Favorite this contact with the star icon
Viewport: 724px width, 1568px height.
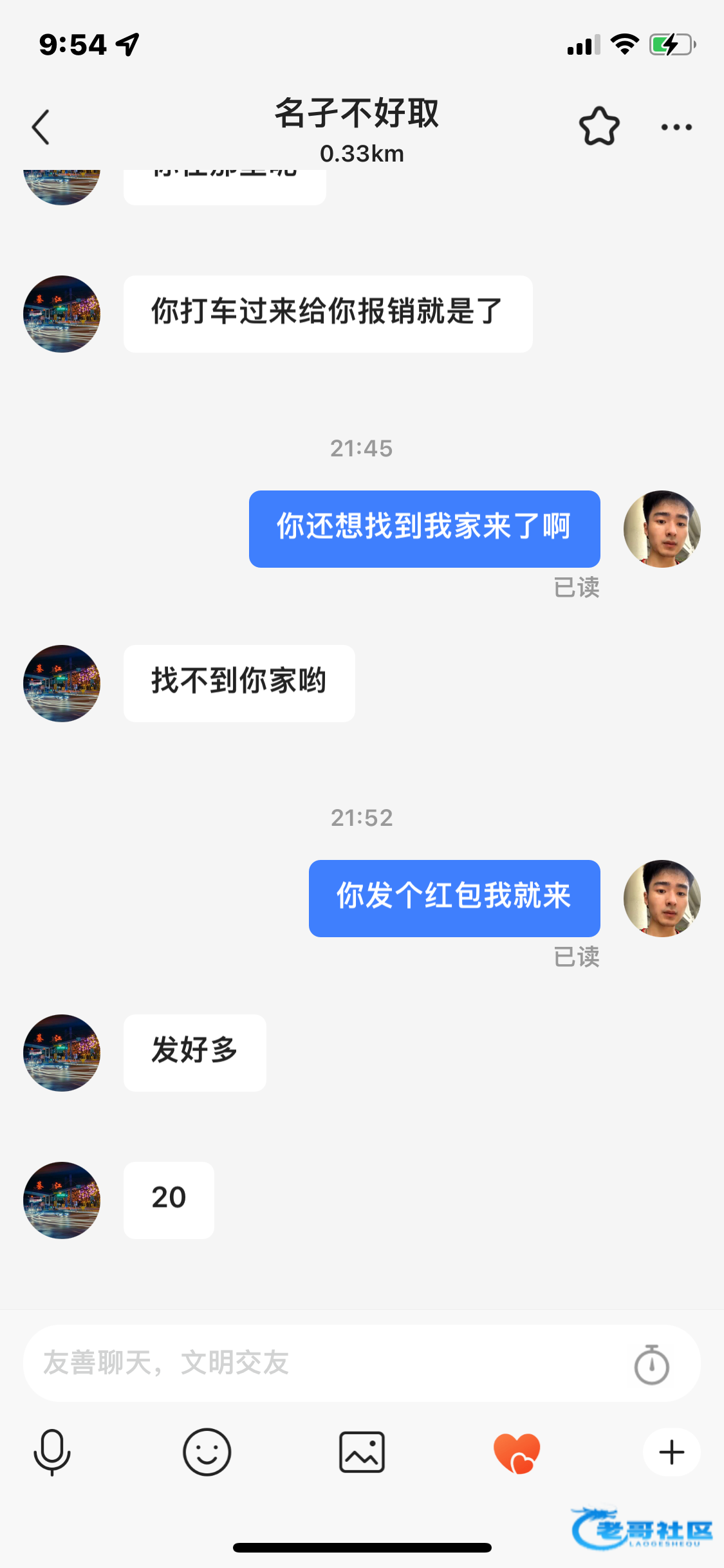coord(599,127)
